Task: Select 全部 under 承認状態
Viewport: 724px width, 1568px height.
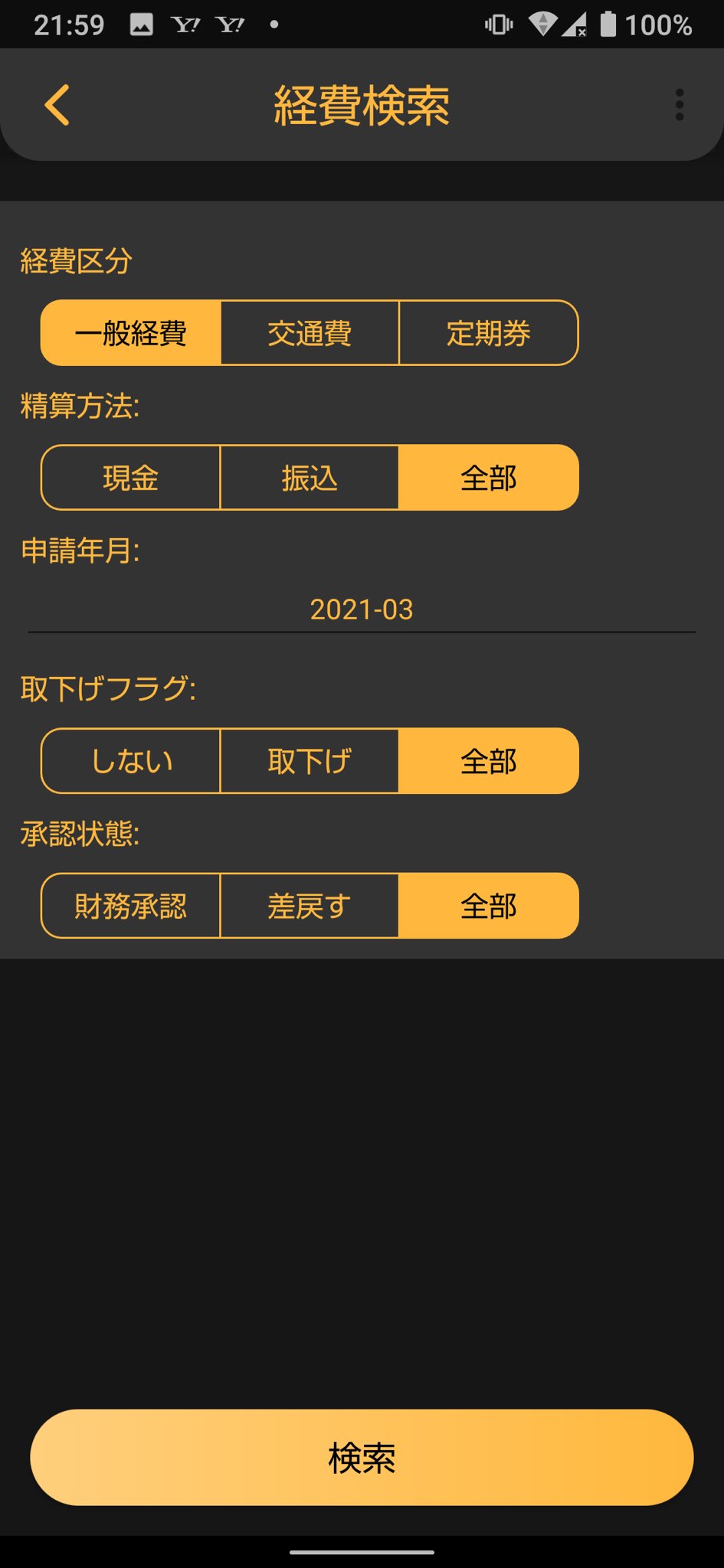Action: point(489,906)
